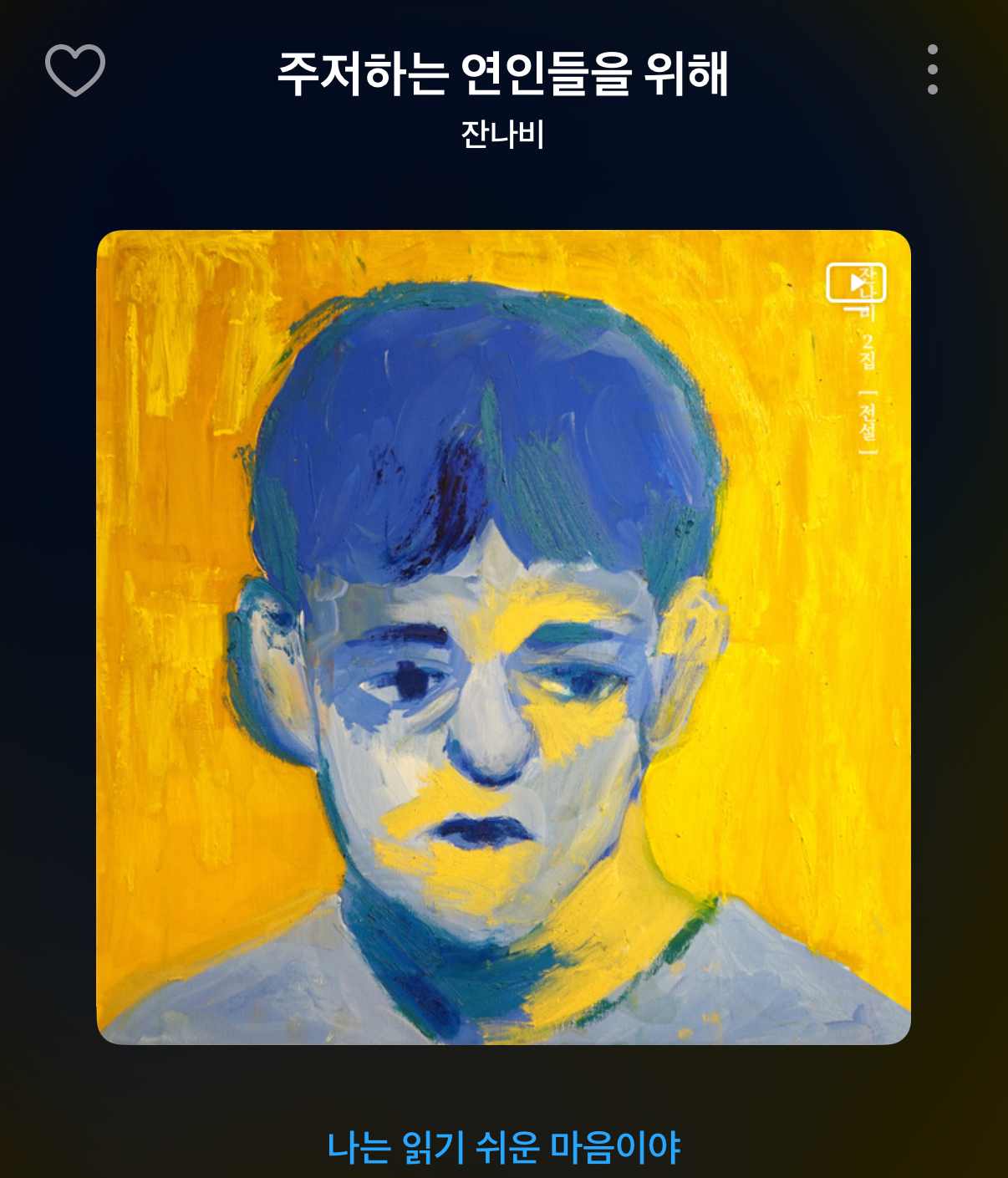Open lyrics line 나는 읽기 쉬운 마음이야
This screenshot has height=1178, width=1008.
(503, 1147)
